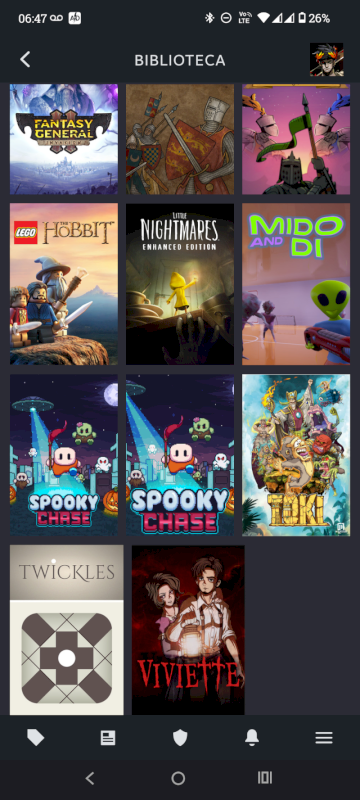Open the Steam Guard shield tab
The width and height of the screenshot is (360, 800).
tap(180, 738)
